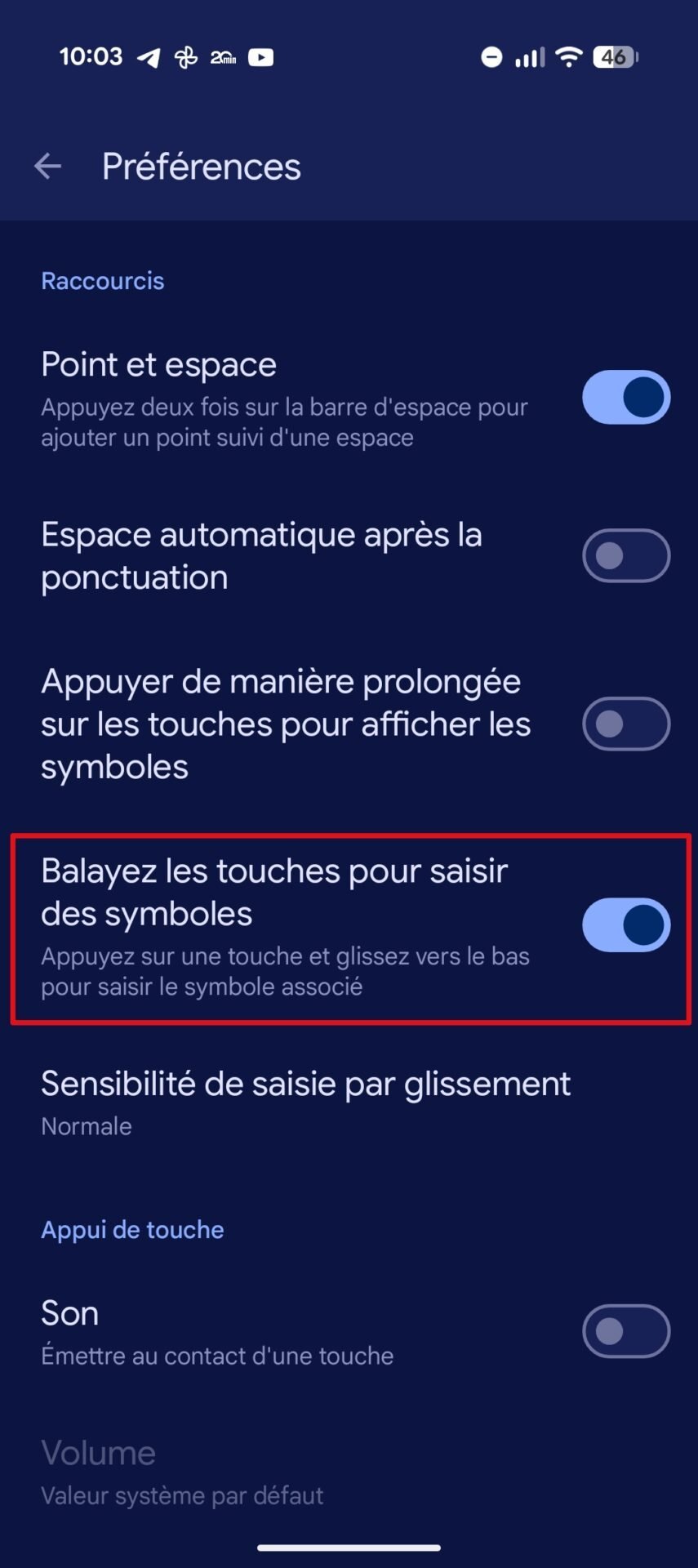698x1568 pixels.
Task: Disable the Point et espace switch
Action: point(625,398)
